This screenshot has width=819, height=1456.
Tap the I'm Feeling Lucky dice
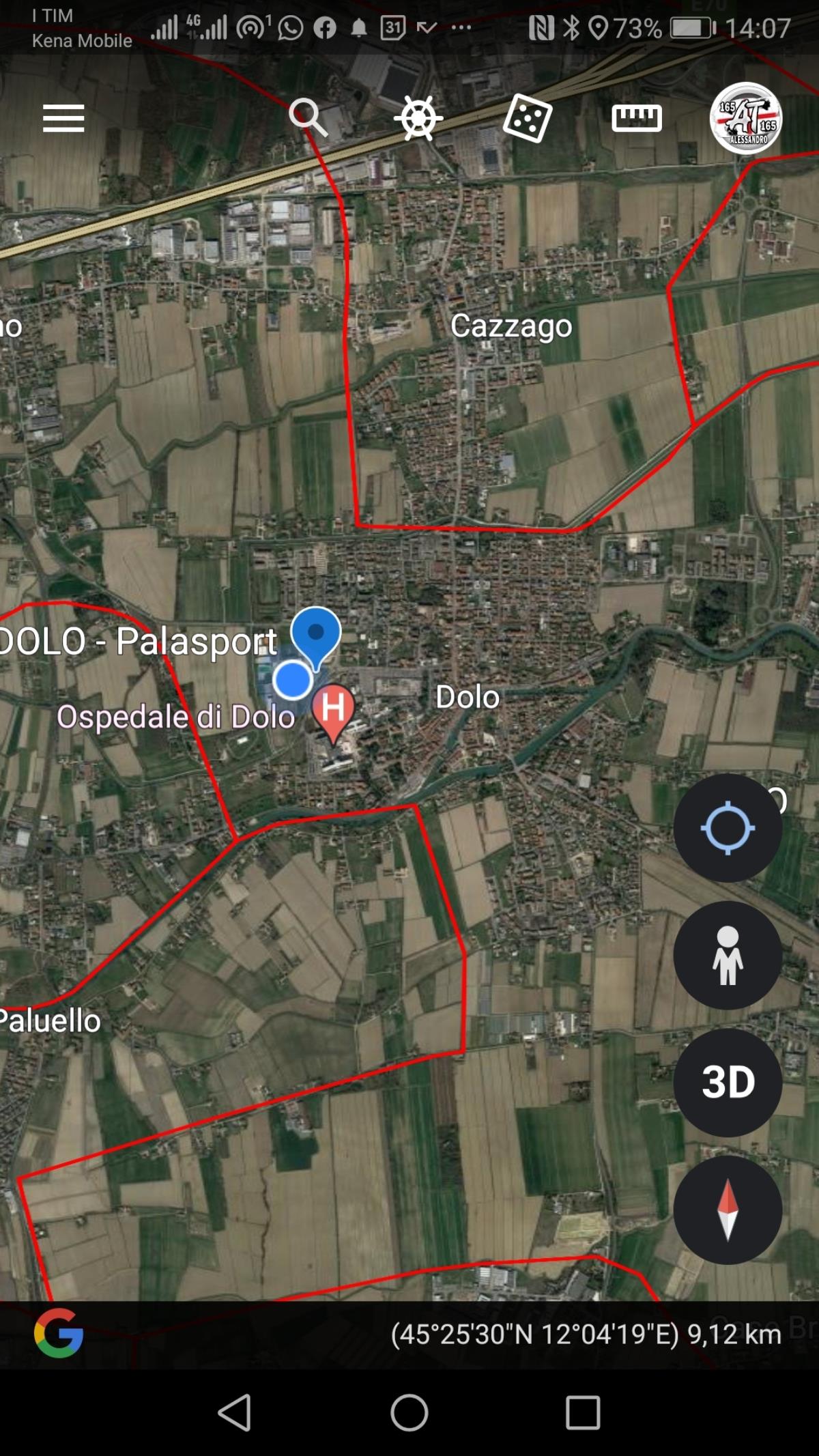point(527,118)
